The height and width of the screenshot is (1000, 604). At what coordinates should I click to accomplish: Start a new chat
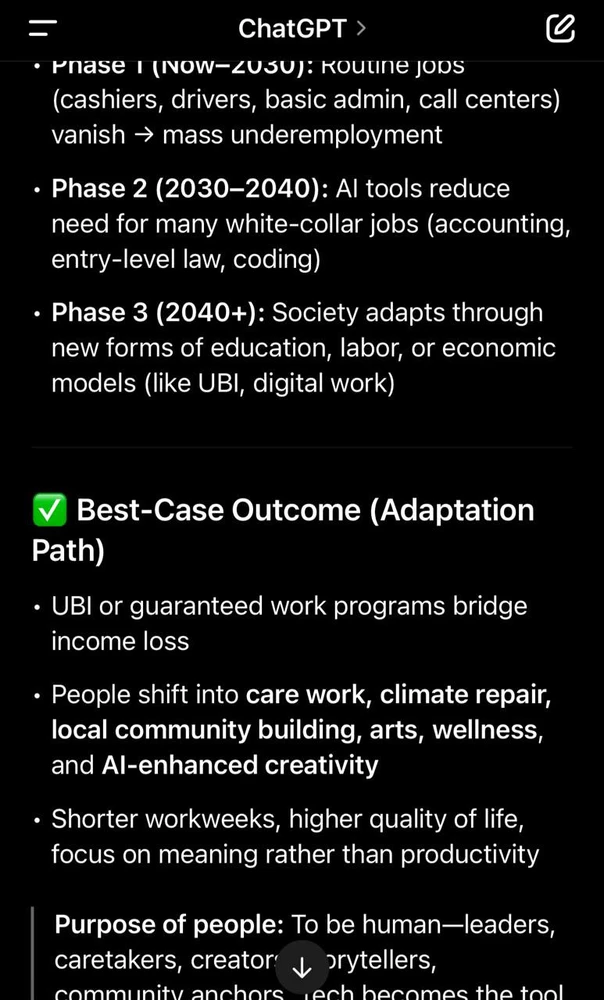561,28
